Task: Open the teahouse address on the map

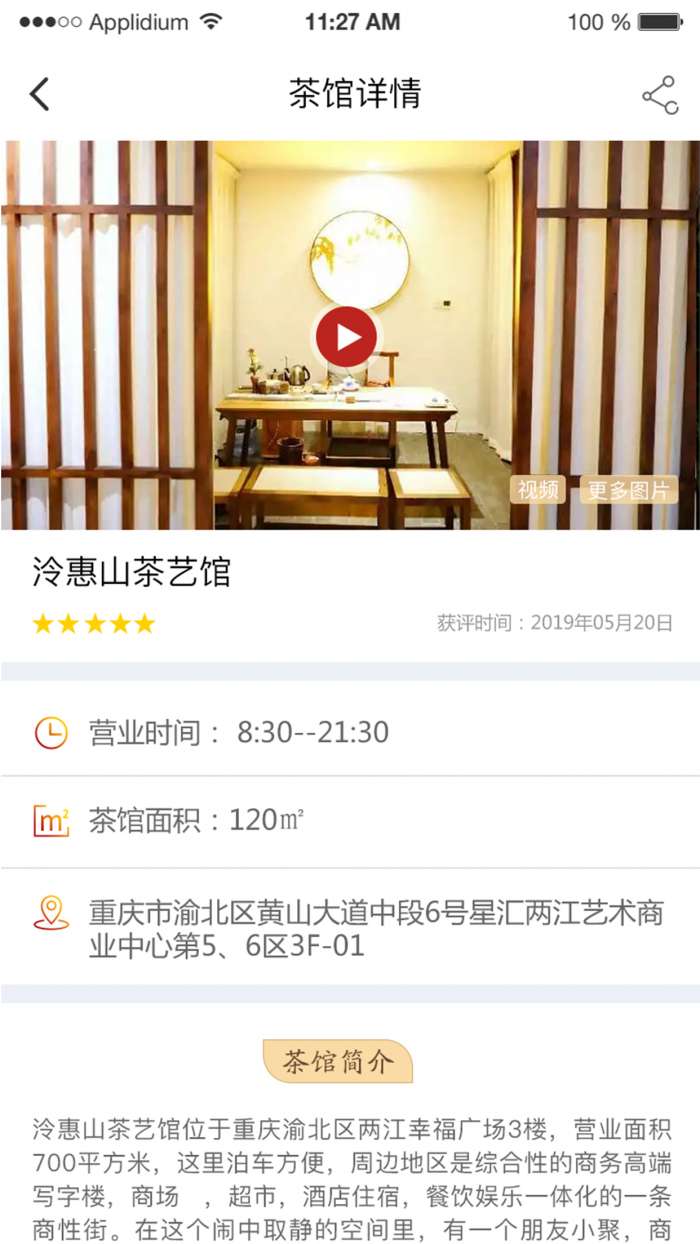Action: (375, 929)
